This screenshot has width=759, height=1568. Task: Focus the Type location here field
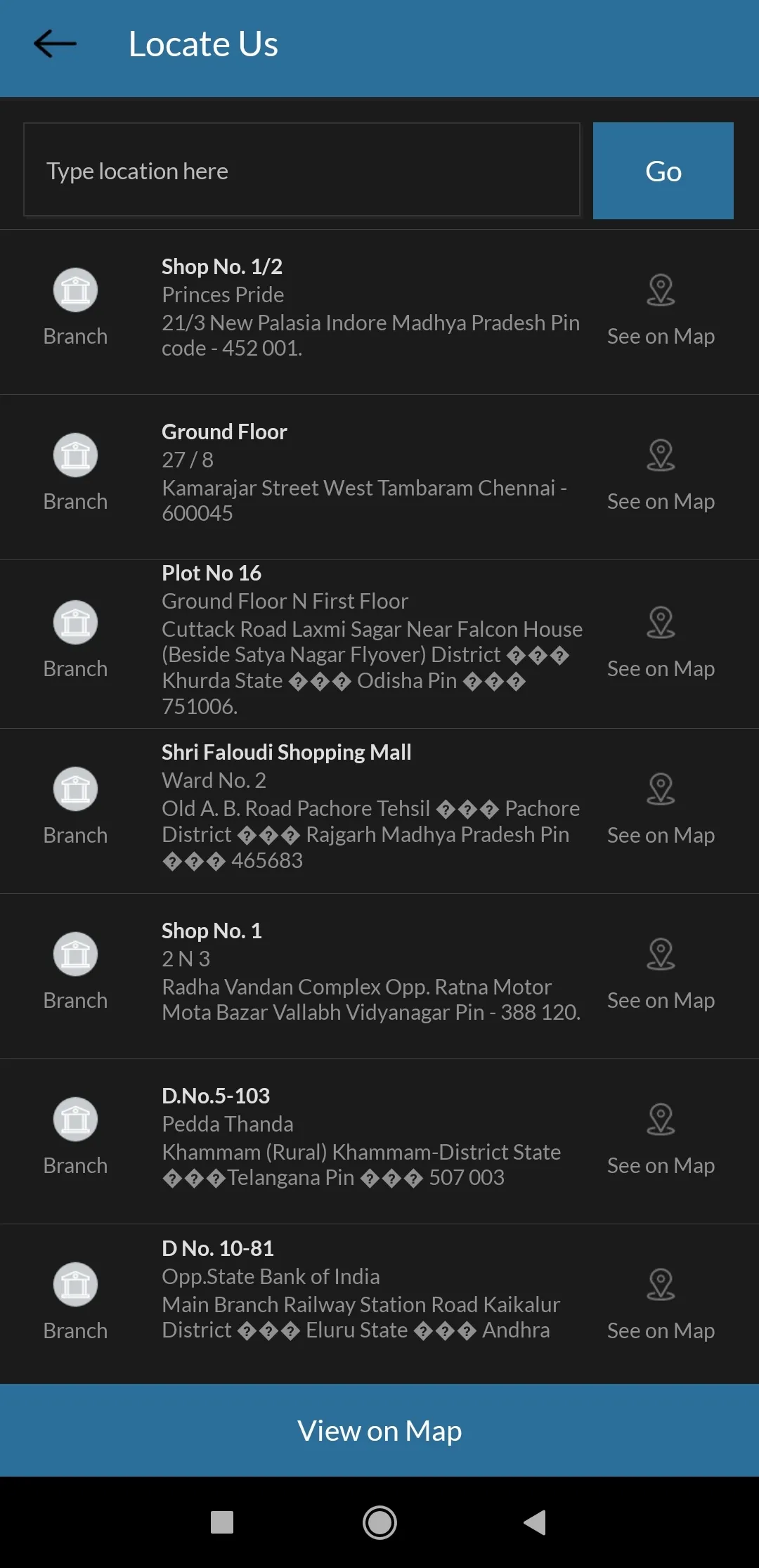pos(302,170)
